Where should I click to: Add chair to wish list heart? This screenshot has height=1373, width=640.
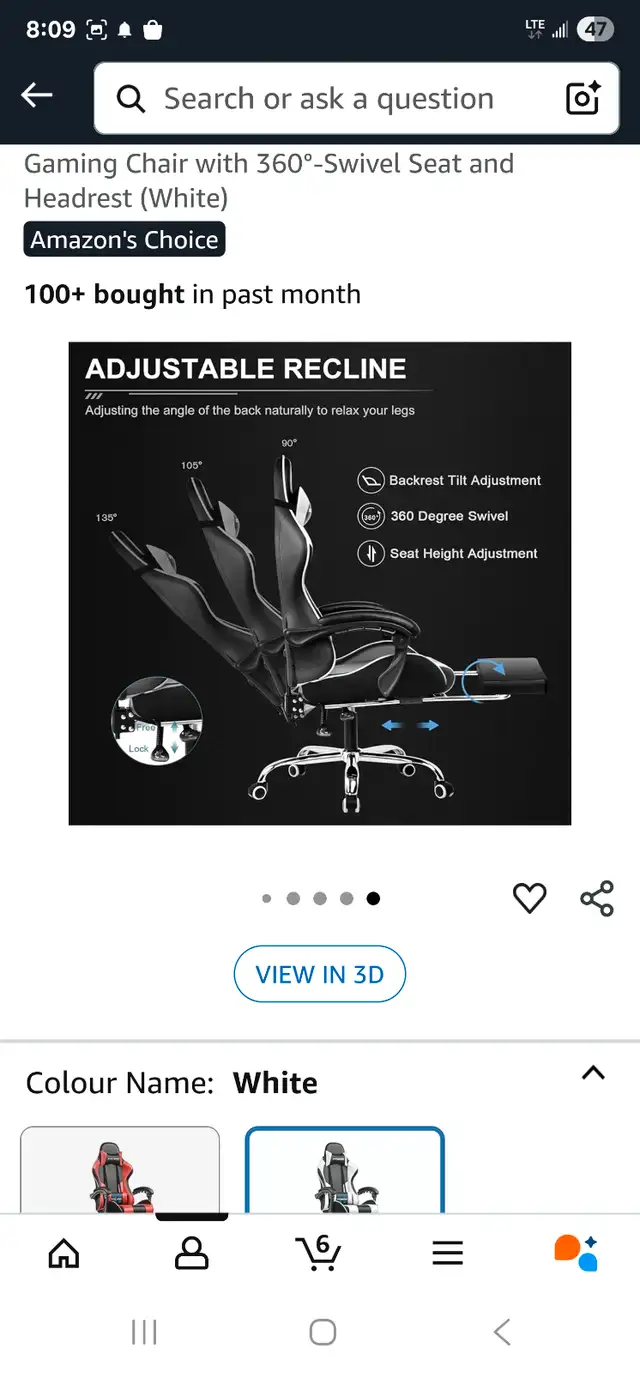pos(530,898)
